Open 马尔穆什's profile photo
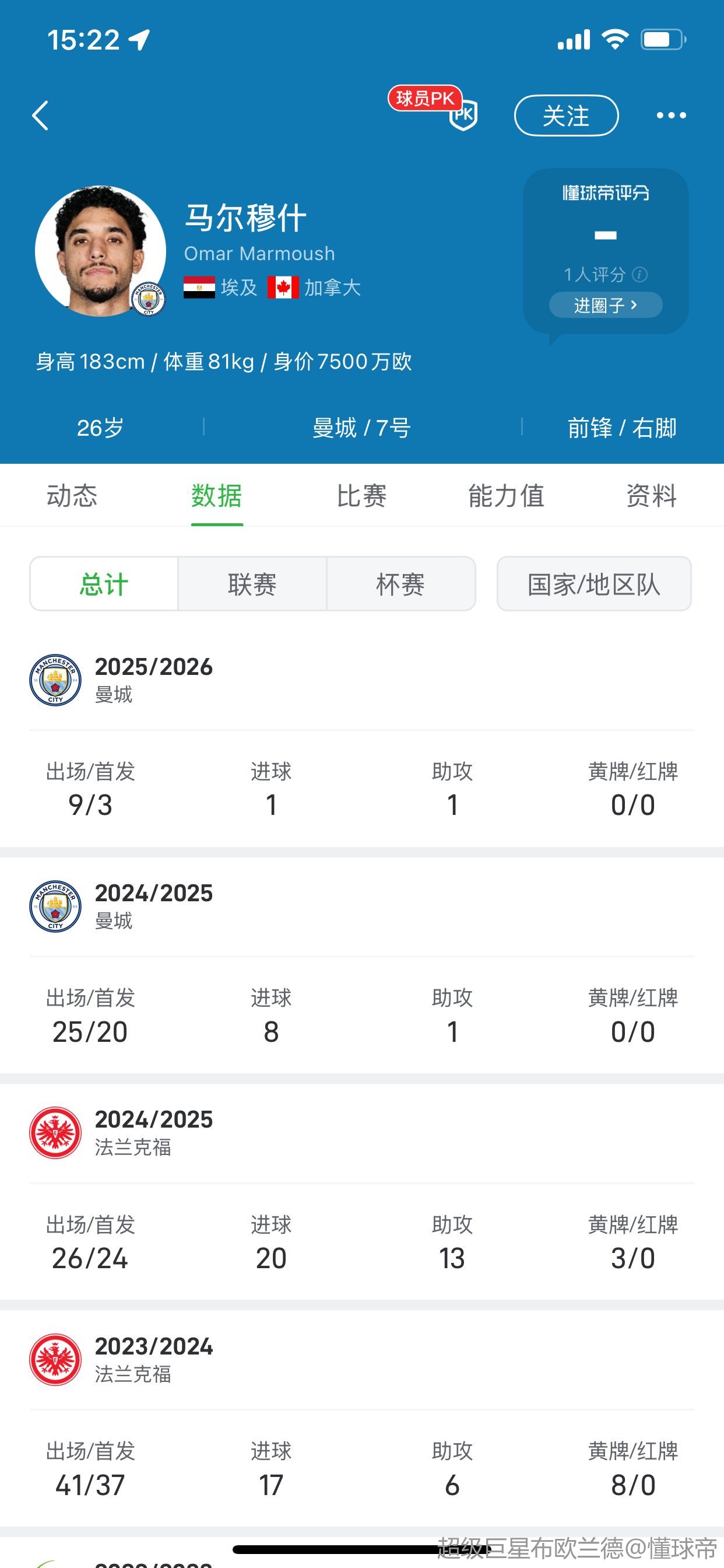The width and height of the screenshot is (724, 1568). click(x=100, y=251)
